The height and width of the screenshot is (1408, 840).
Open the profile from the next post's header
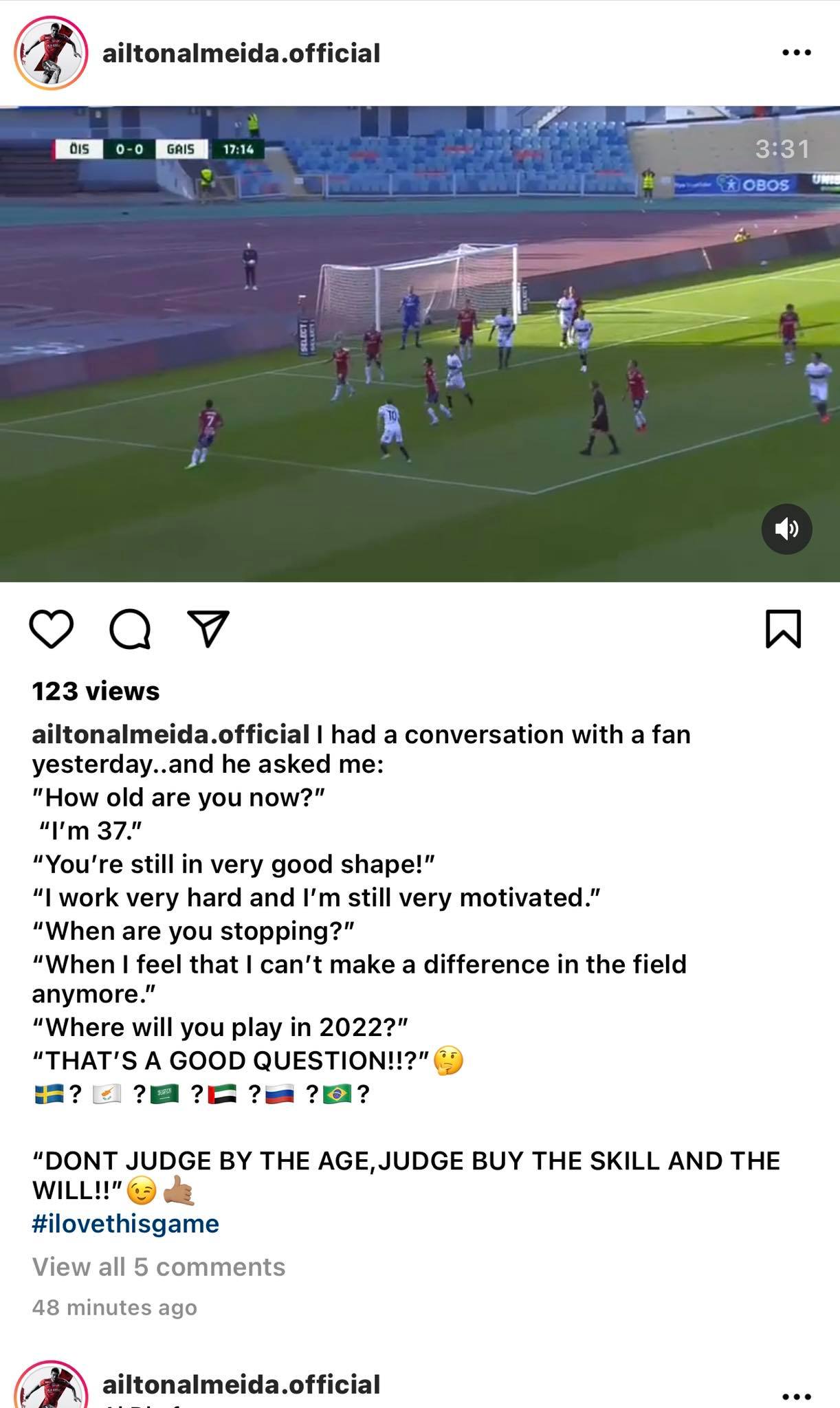point(241,1385)
